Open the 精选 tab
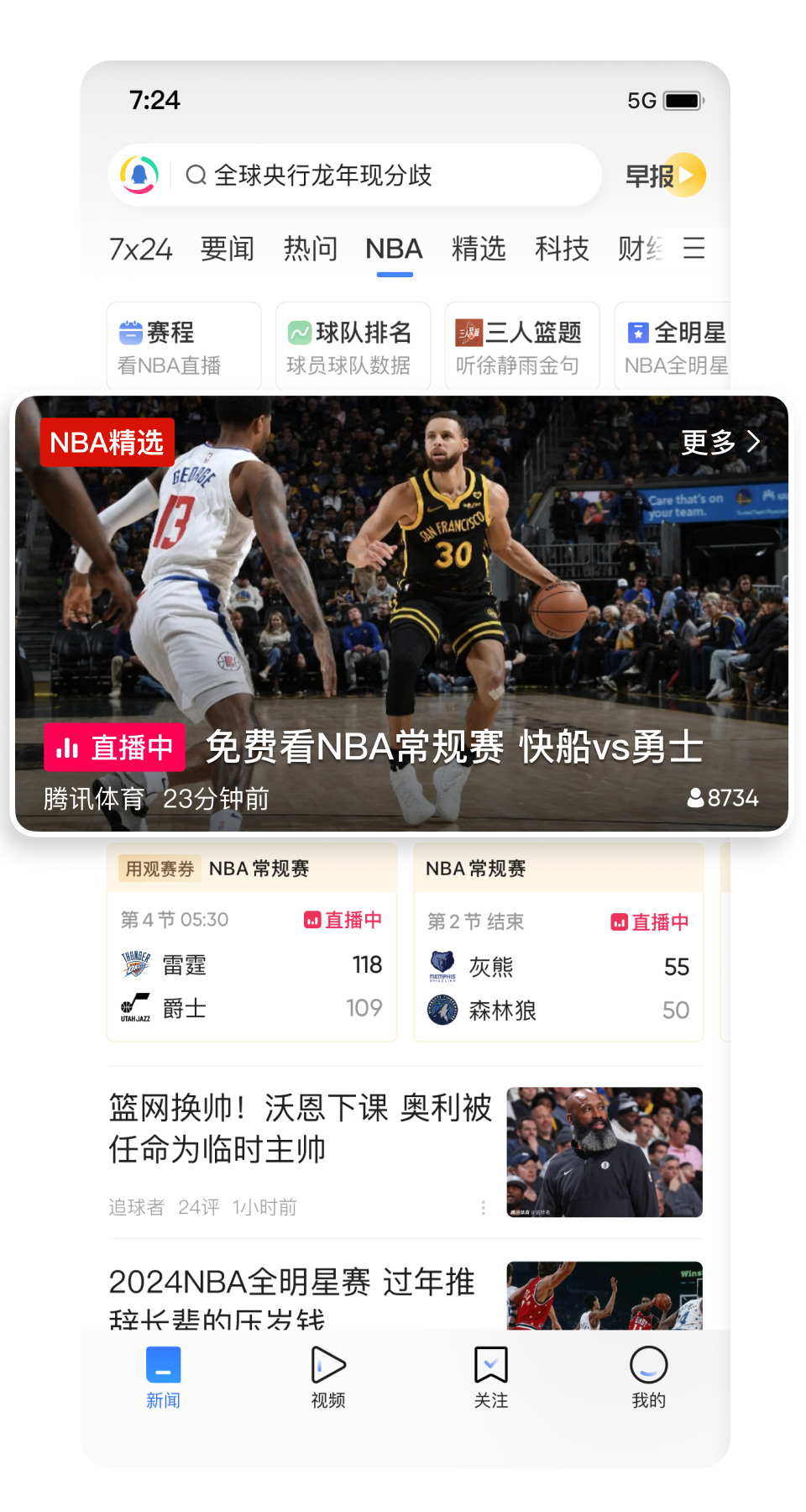The width and height of the screenshot is (806, 1512). 479,249
